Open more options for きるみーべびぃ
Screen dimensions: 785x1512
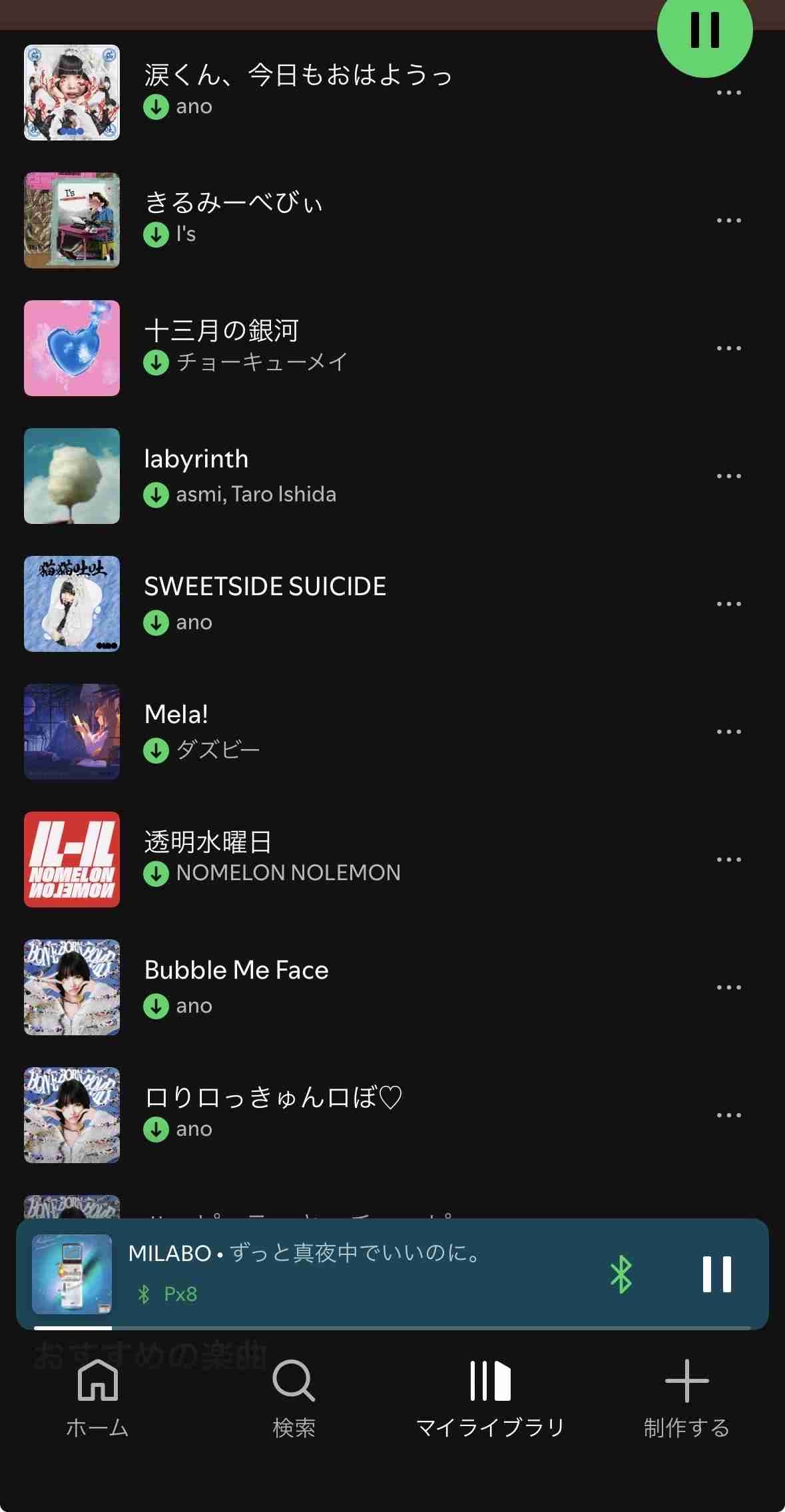[728, 220]
